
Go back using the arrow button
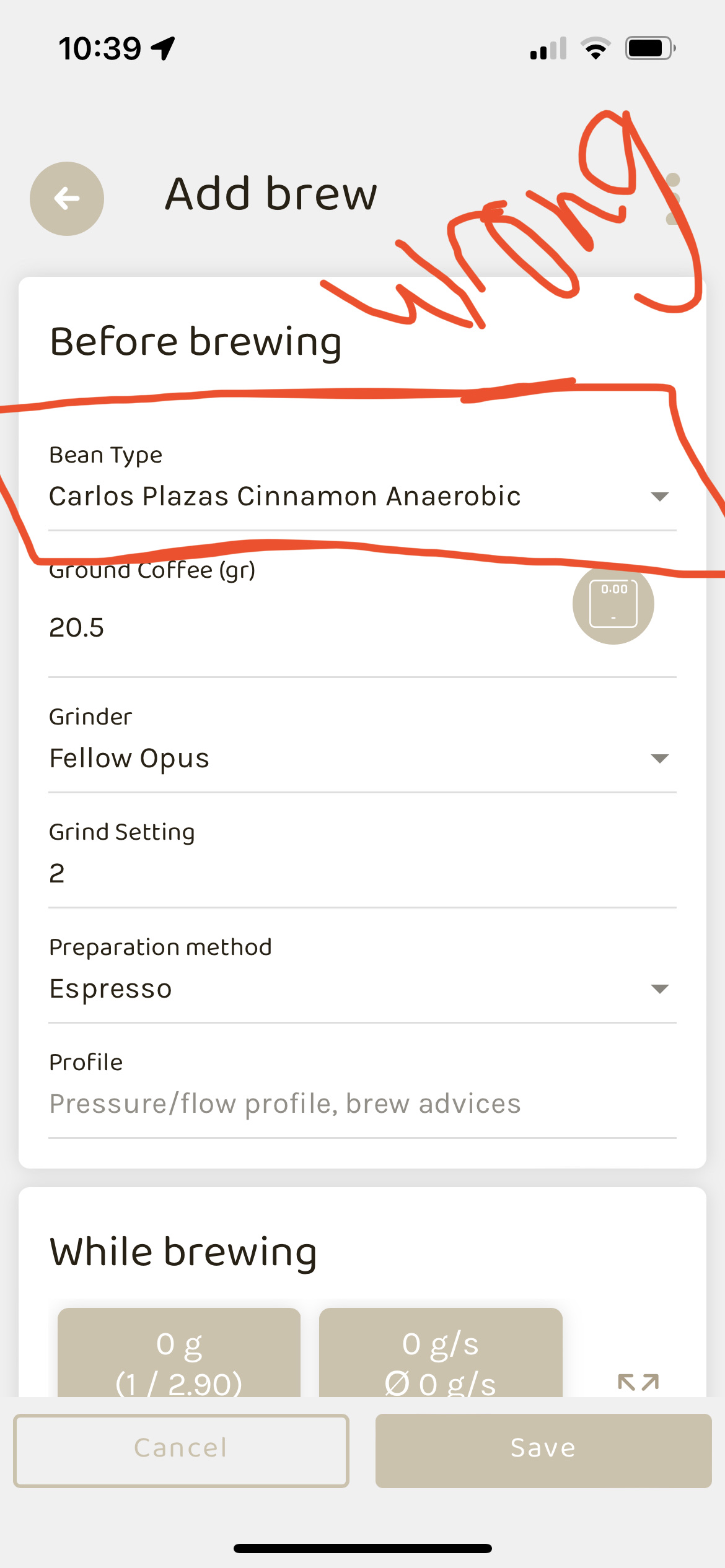(x=67, y=199)
